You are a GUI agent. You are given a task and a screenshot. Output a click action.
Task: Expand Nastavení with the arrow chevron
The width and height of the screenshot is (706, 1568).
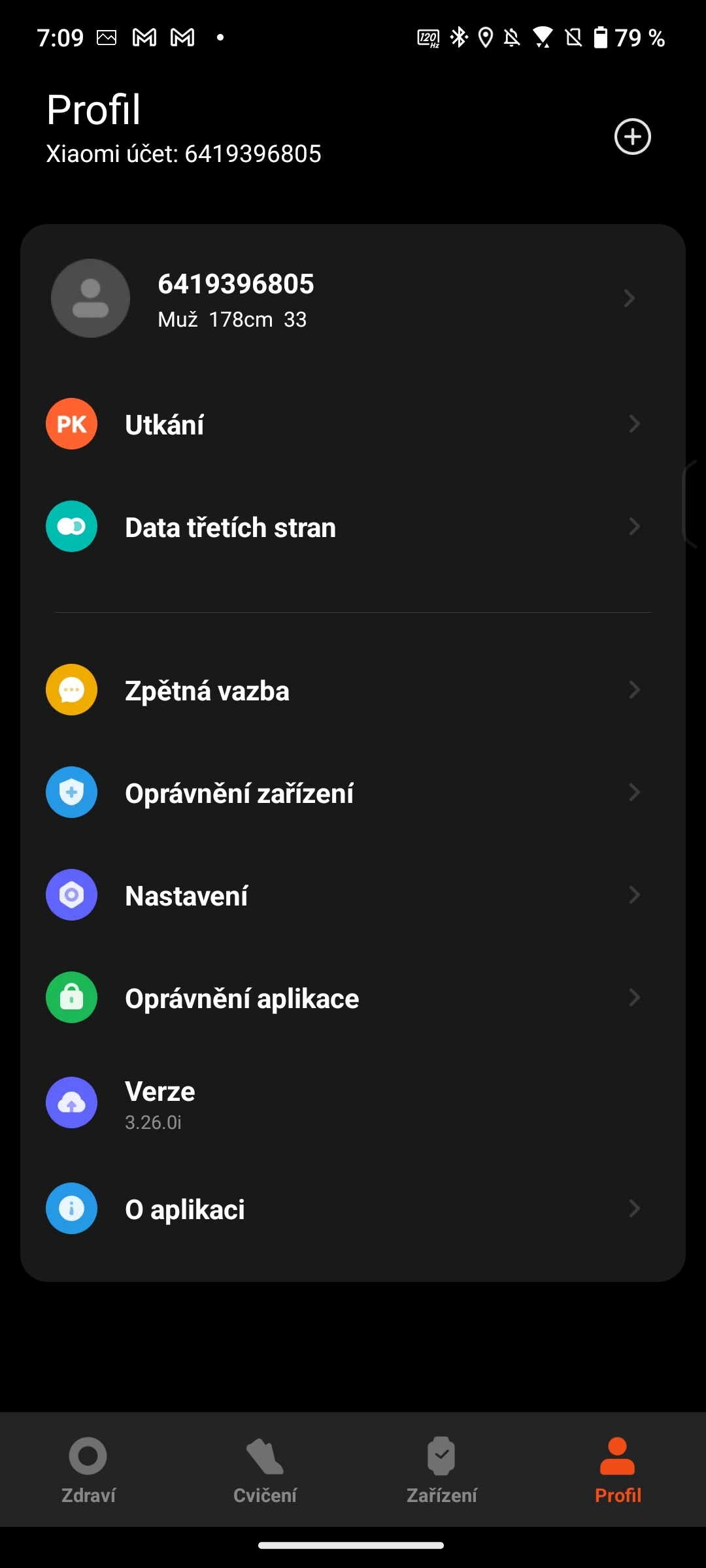[x=634, y=894]
